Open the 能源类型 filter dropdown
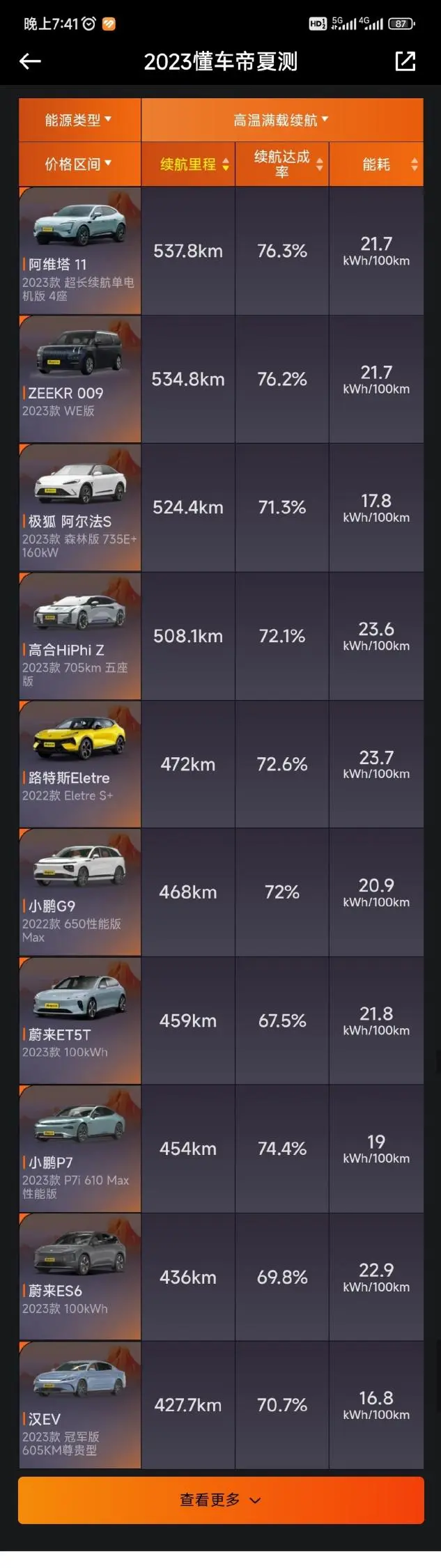Screen dimensions: 441x1568 click(79, 120)
